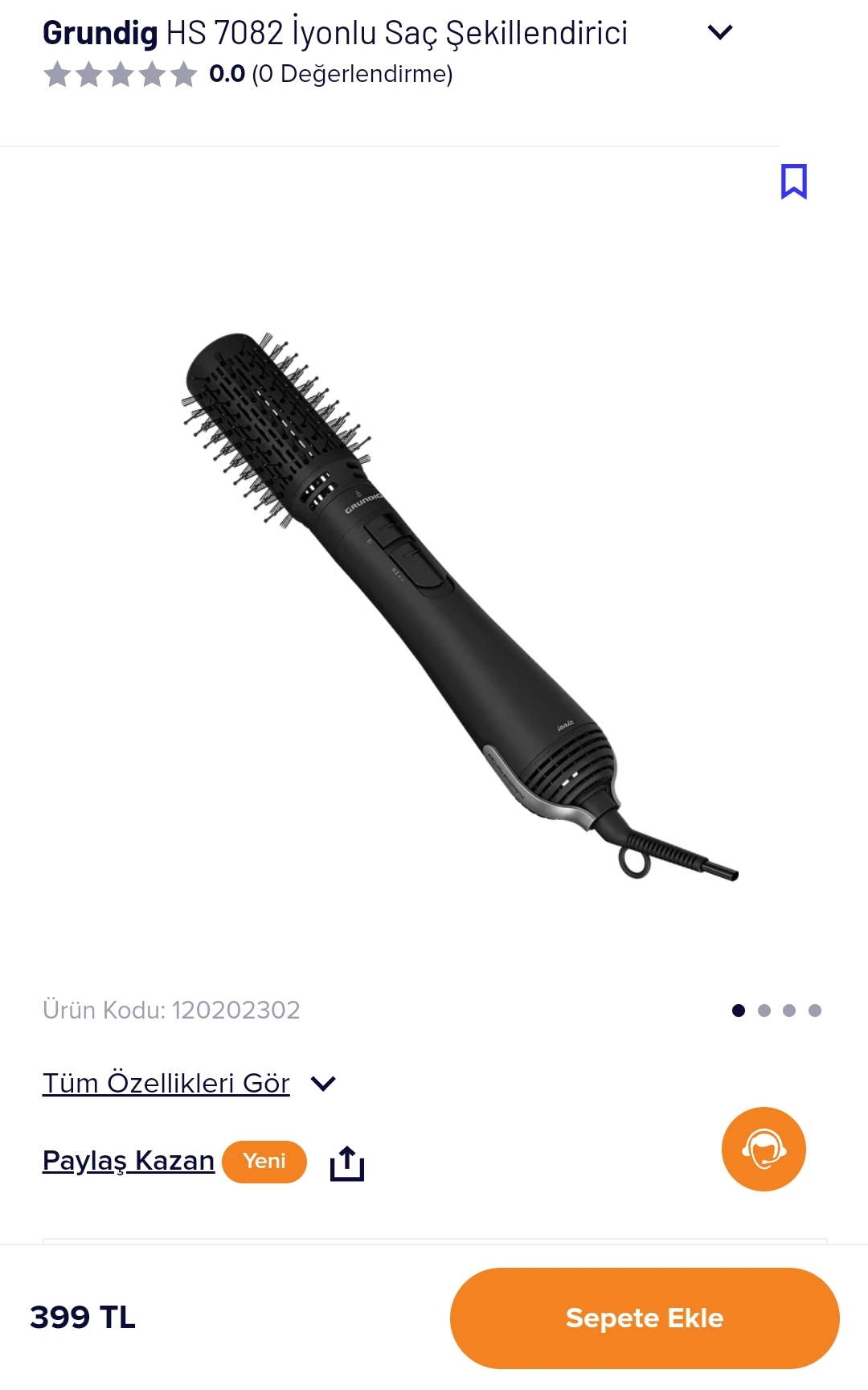Bookmark this Grundig hair styler

click(x=793, y=181)
